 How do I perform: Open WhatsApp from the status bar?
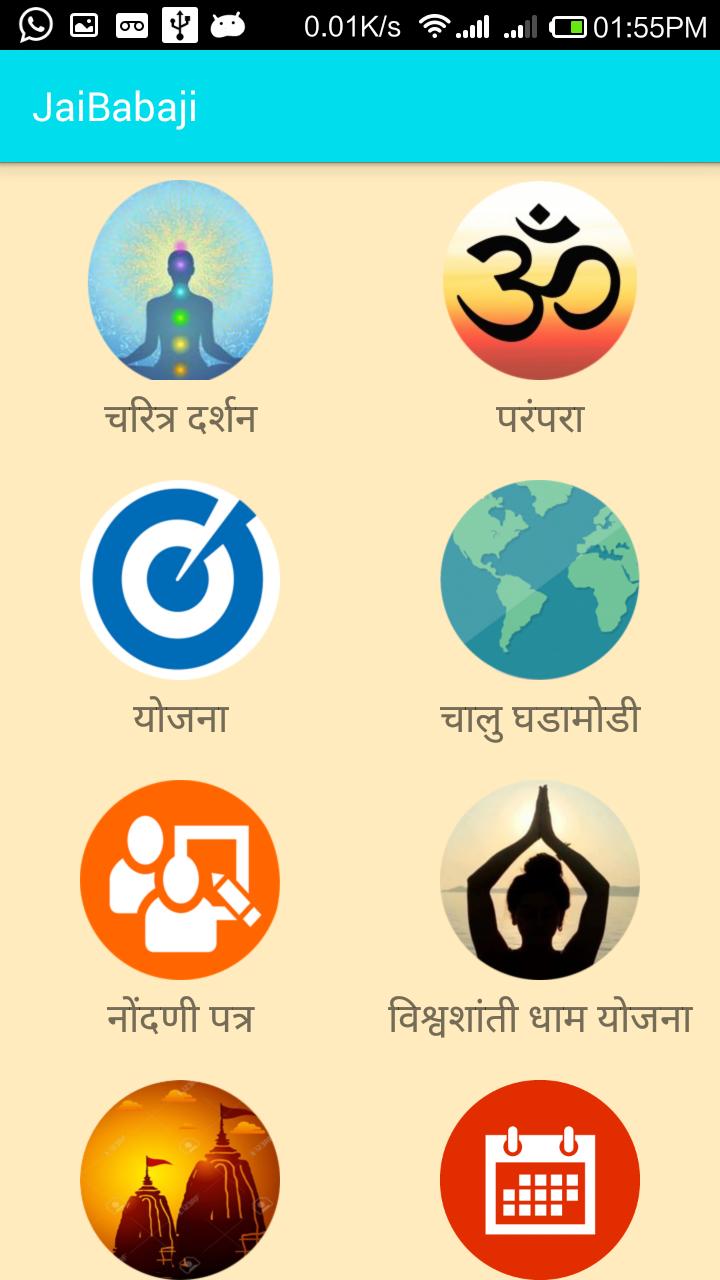34,24
